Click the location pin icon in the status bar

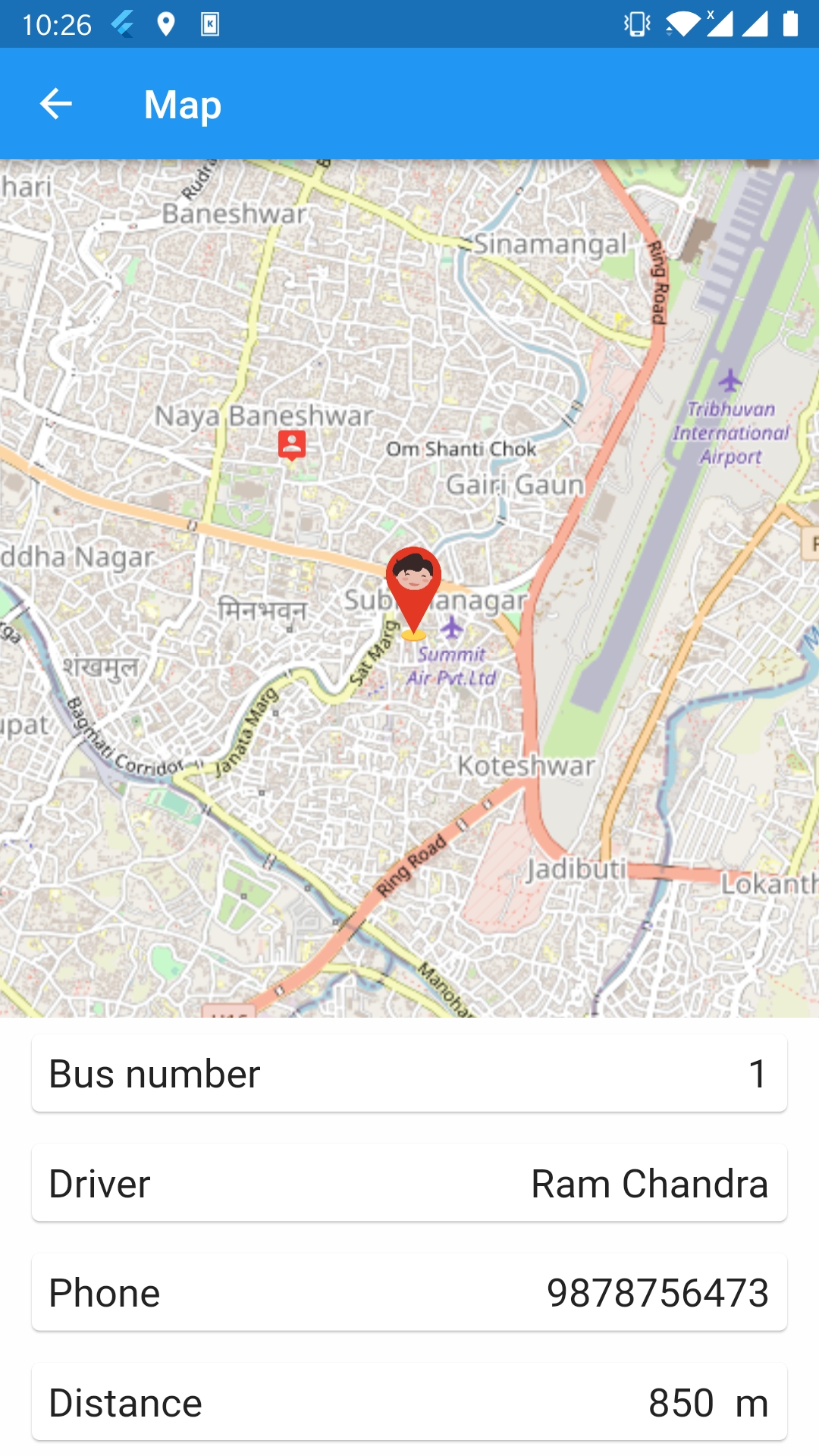[x=166, y=24]
